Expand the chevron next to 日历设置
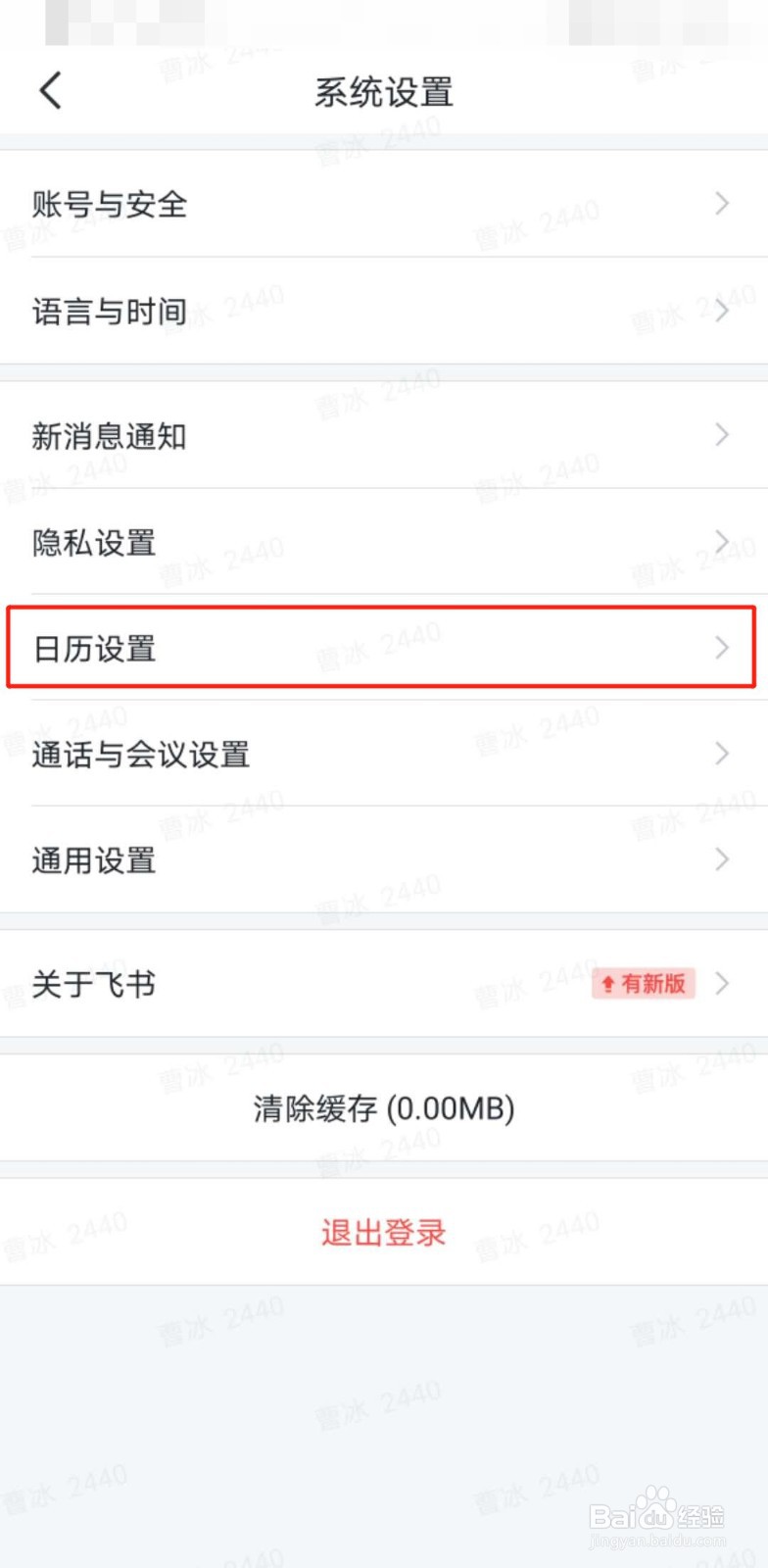 tap(723, 649)
